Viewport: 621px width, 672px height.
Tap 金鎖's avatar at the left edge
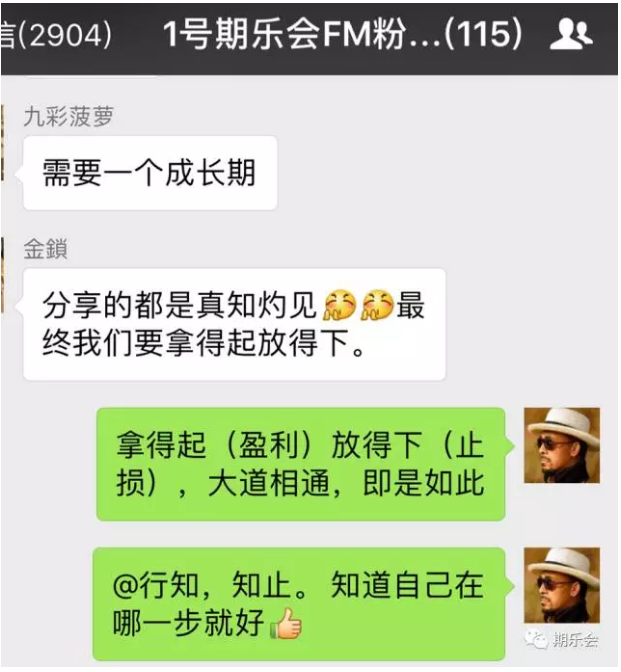(x=3, y=277)
